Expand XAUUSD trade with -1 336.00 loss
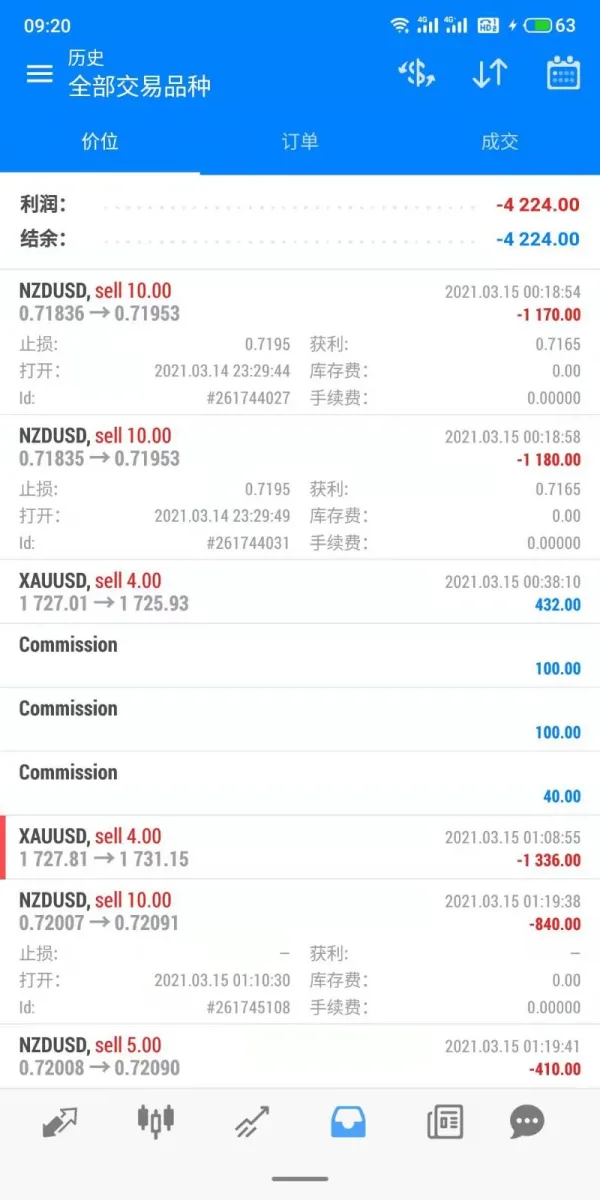Screen dimensions: 600x1200 point(300,848)
